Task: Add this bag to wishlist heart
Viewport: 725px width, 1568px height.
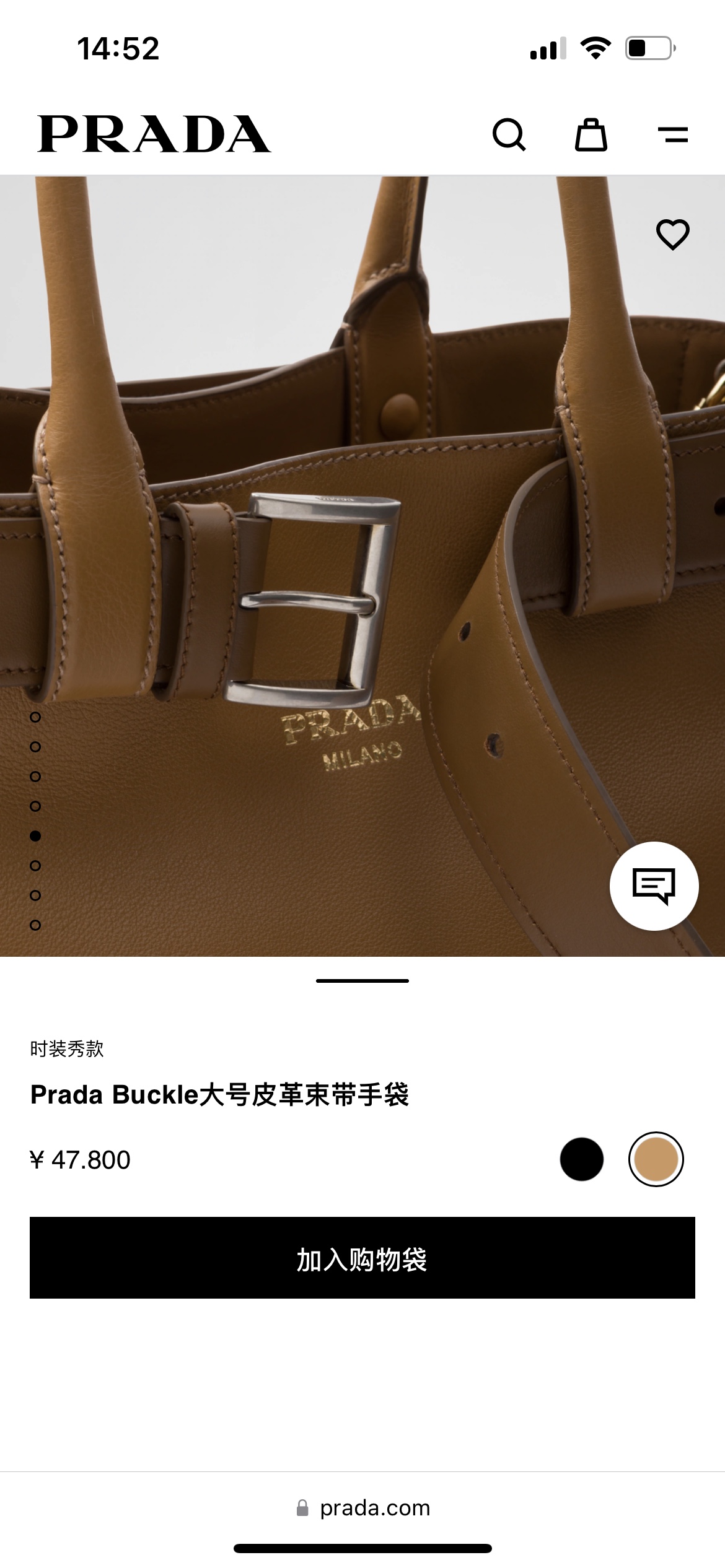Action: 673,234
